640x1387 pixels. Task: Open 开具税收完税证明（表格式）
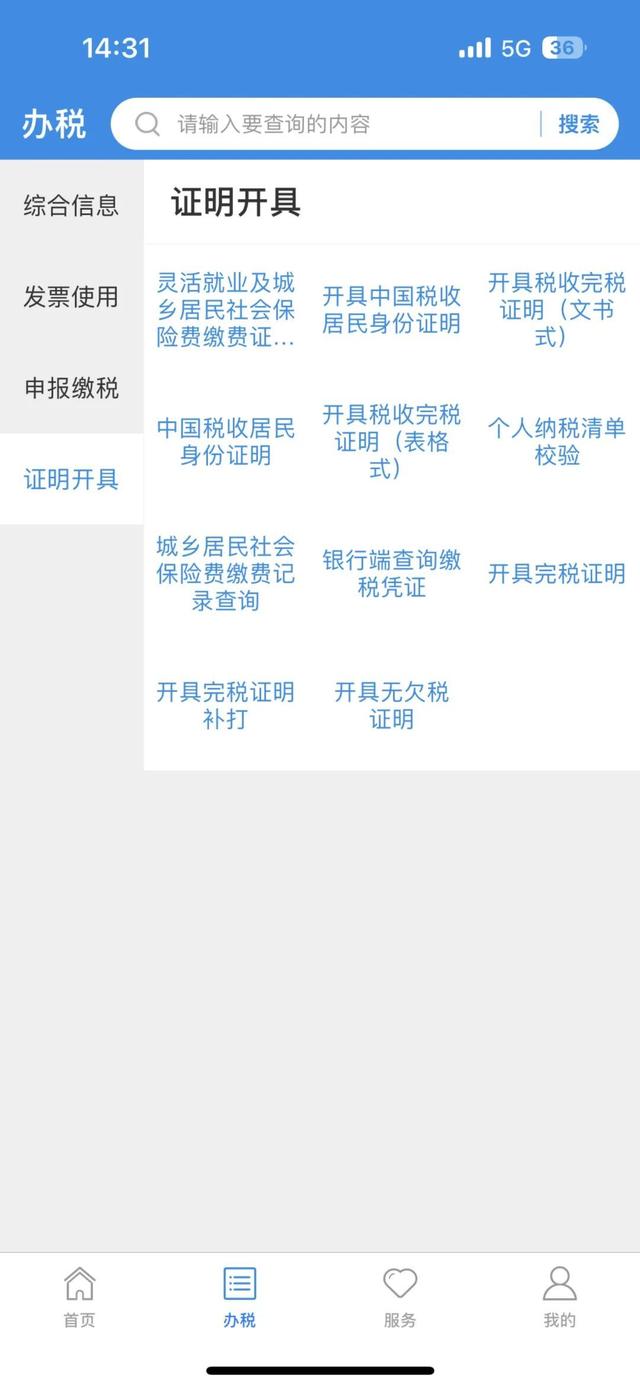tap(392, 442)
